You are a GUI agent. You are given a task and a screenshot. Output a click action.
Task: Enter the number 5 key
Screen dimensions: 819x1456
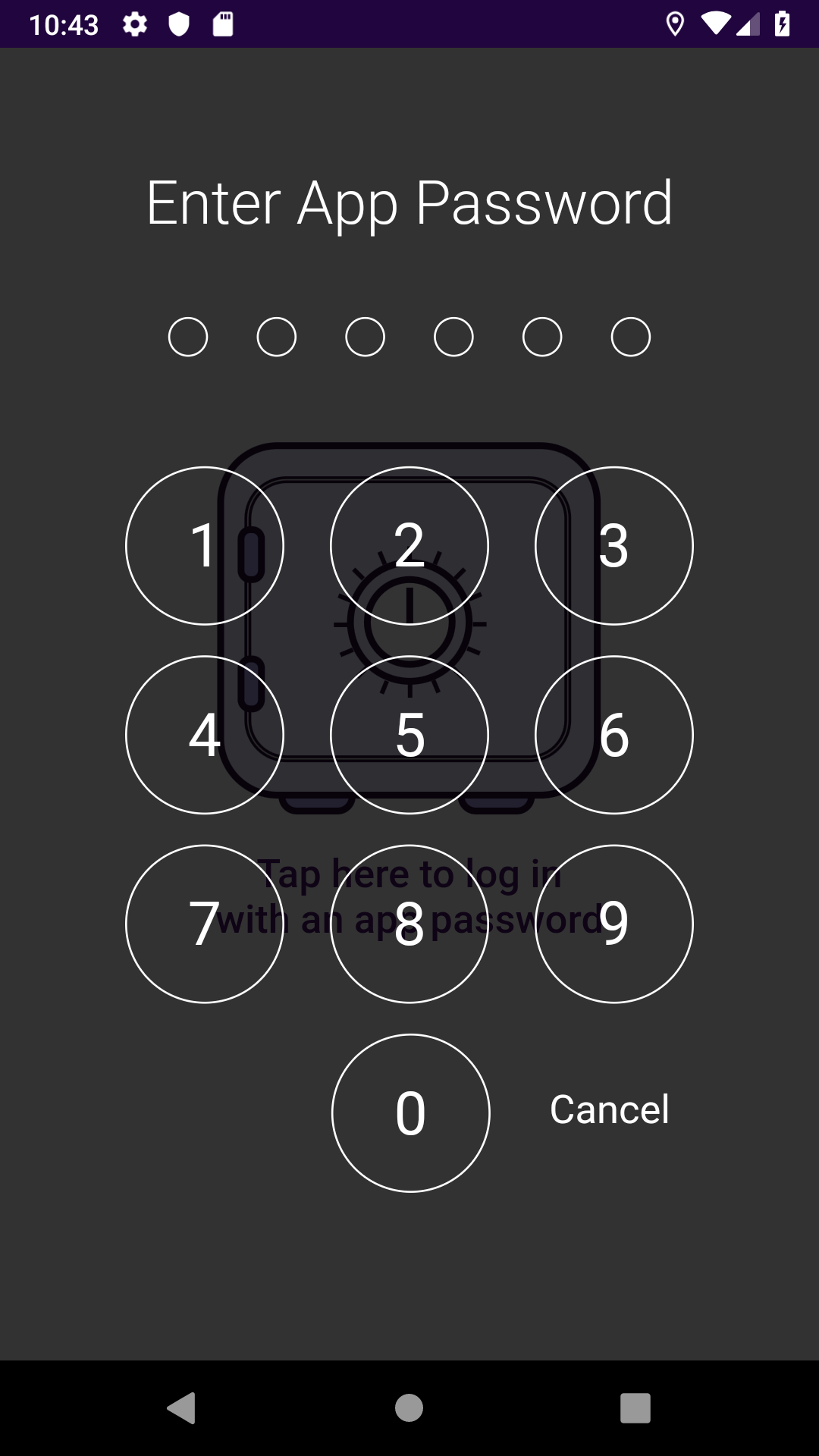tap(409, 735)
